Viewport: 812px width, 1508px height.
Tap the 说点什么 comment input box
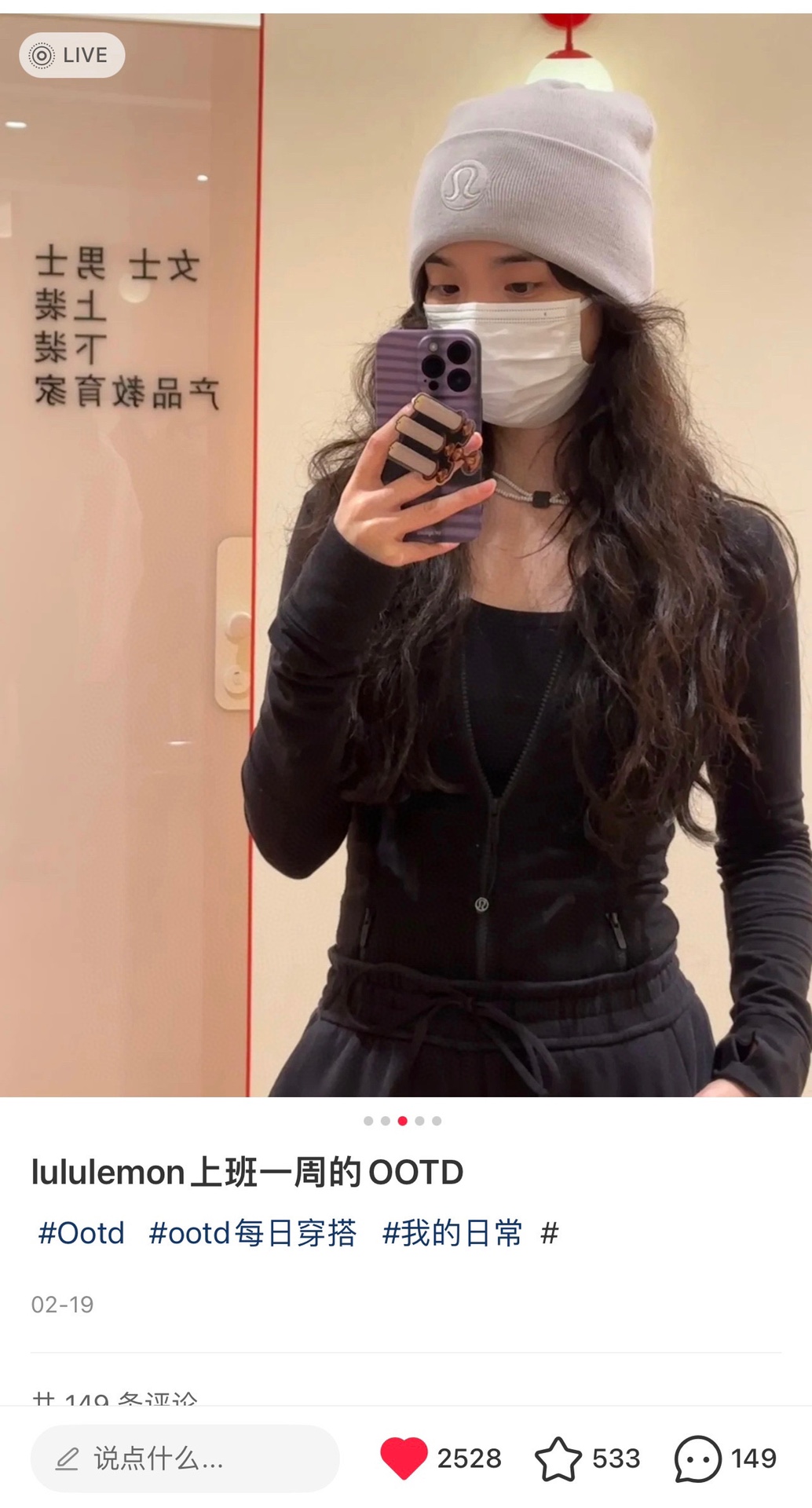[x=185, y=1459]
